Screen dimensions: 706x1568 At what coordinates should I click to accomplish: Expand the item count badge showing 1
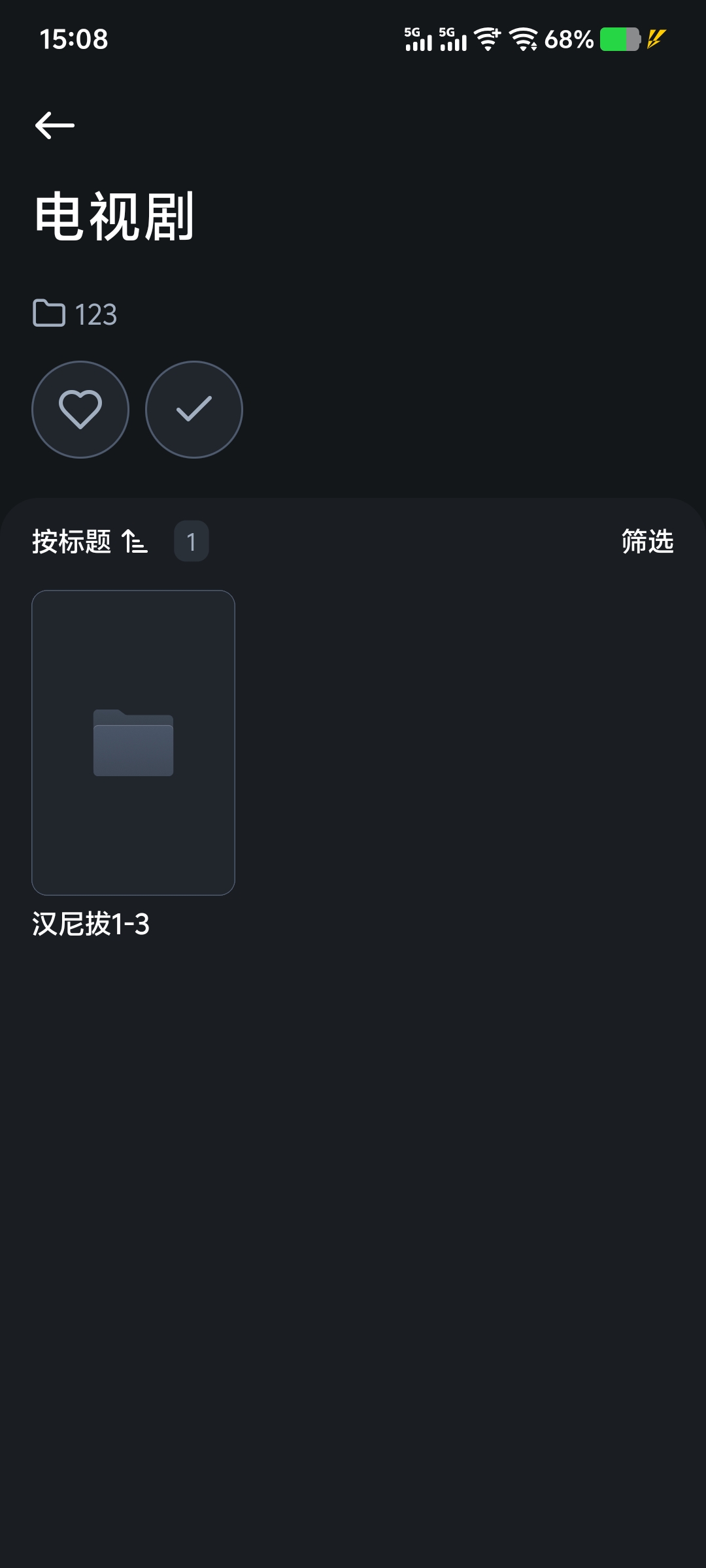(192, 541)
